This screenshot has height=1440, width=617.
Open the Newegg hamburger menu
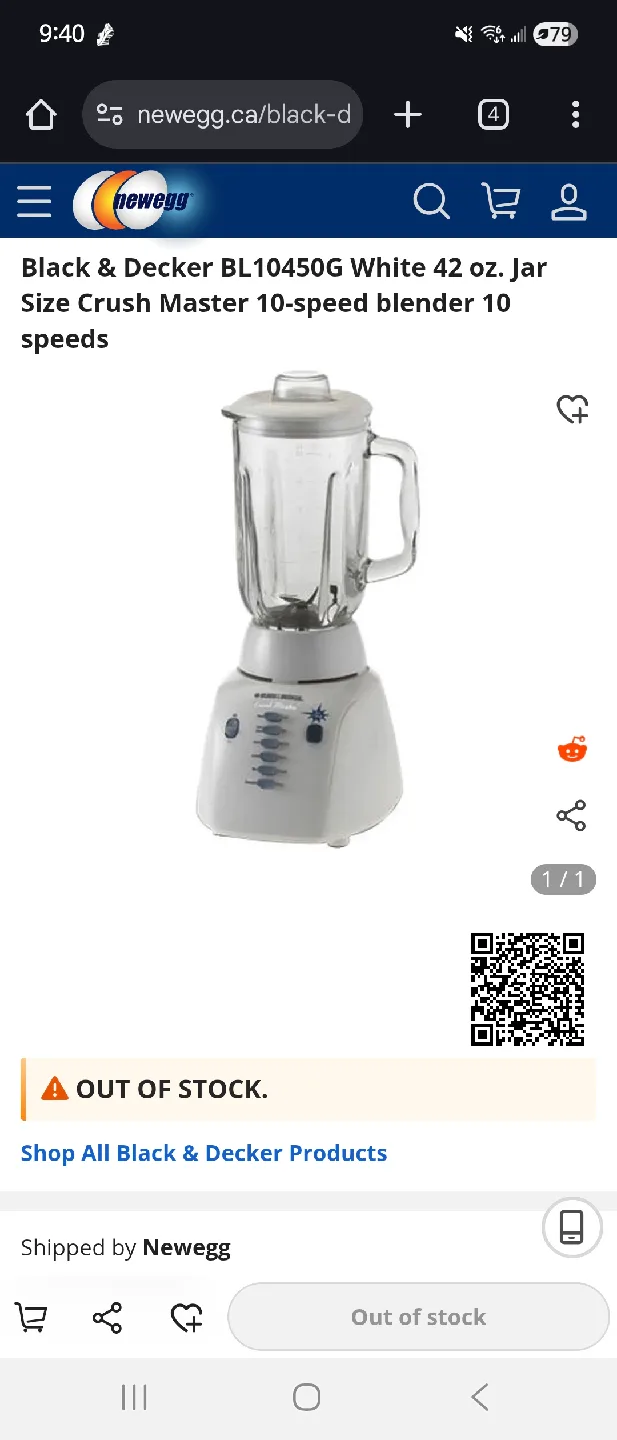pyautogui.click(x=34, y=202)
